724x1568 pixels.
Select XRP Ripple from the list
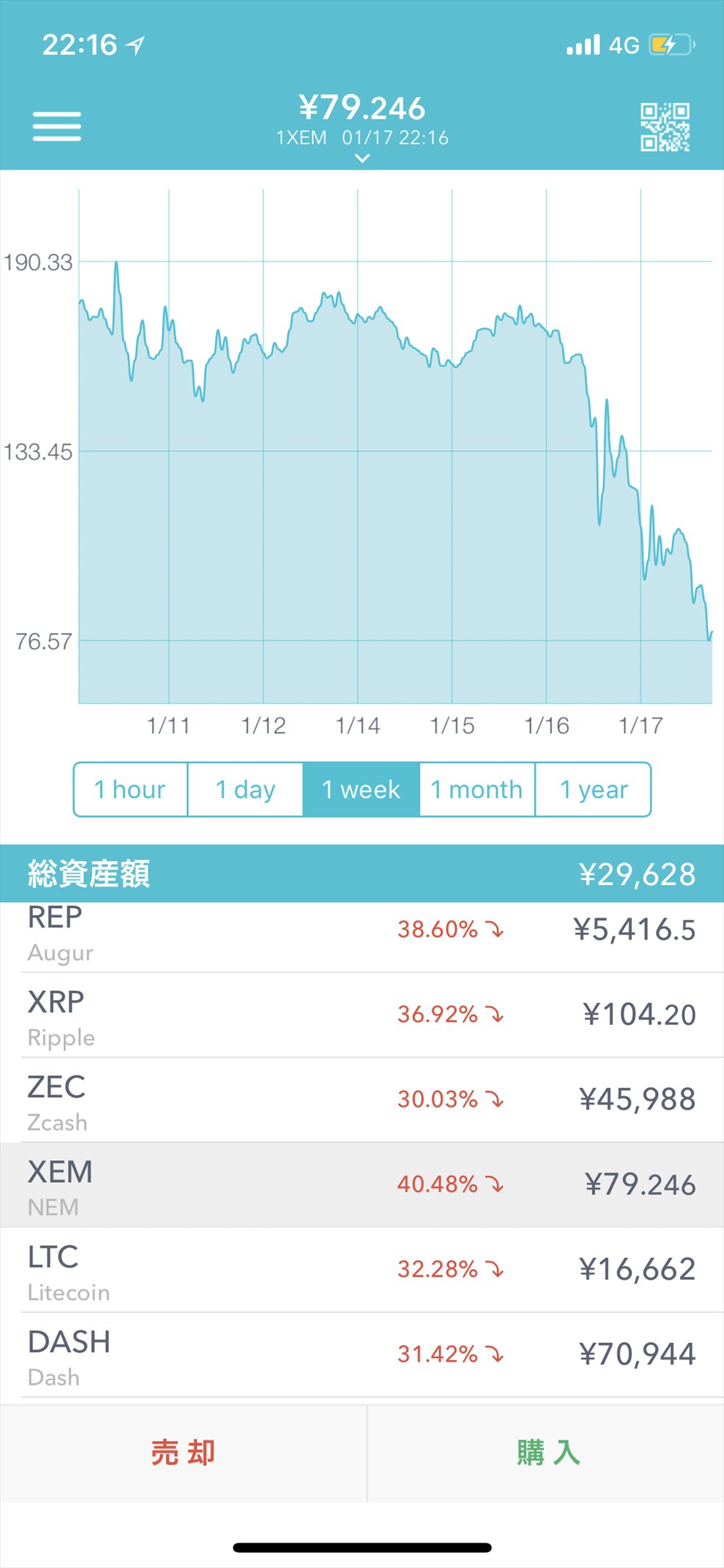[x=362, y=1015]
